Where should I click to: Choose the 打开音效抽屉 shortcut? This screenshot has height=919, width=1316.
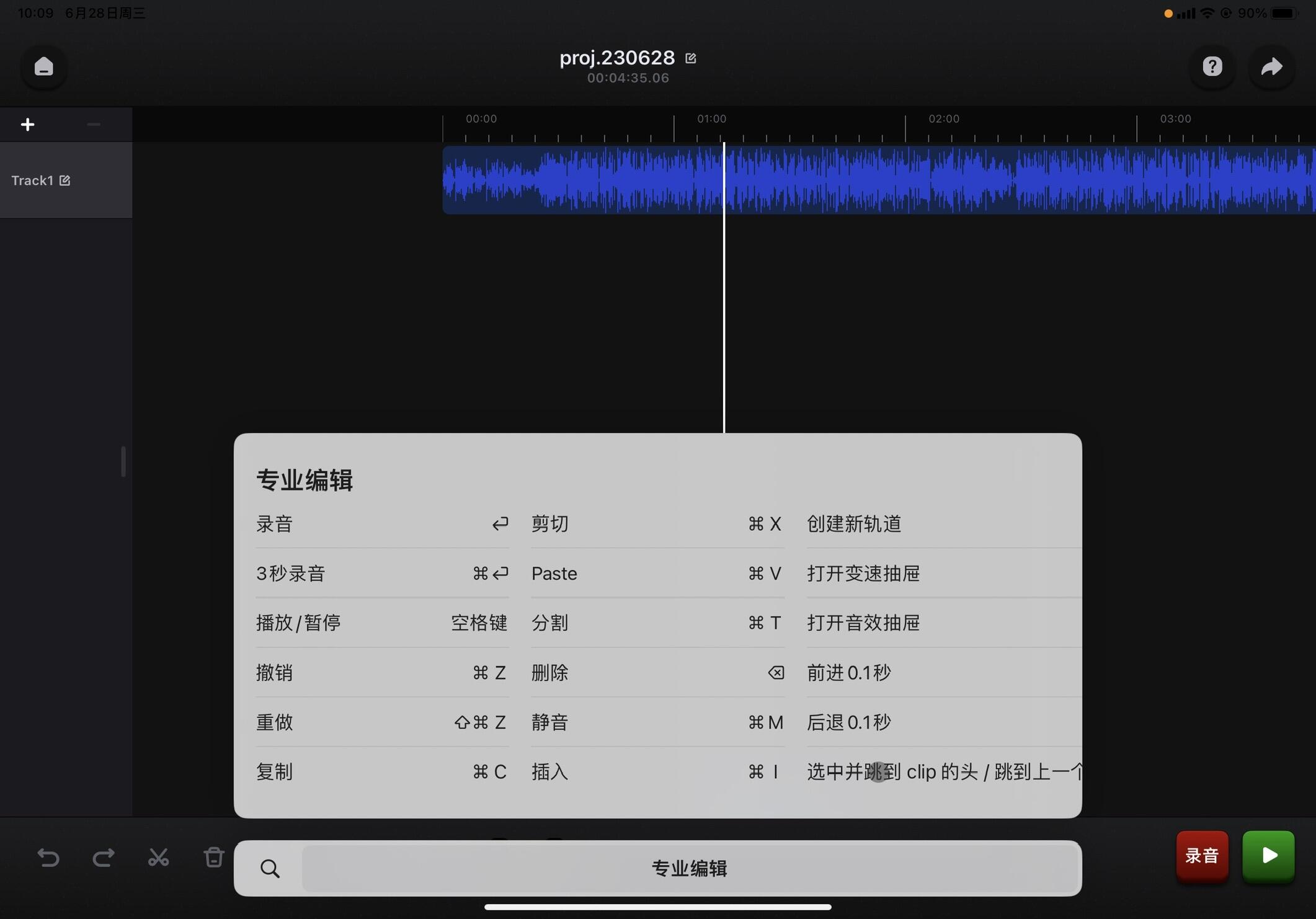(930, 623)
